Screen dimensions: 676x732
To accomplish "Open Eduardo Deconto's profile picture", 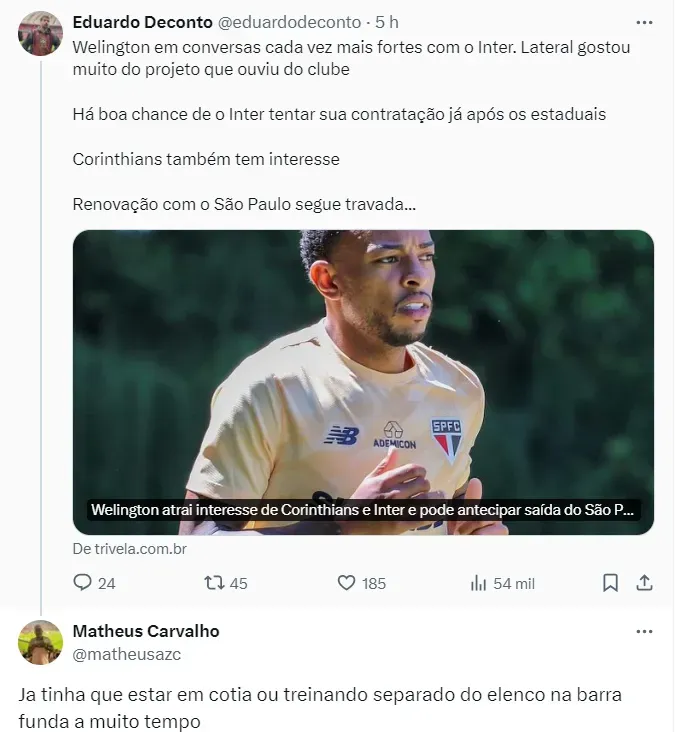I will [40, 33].
